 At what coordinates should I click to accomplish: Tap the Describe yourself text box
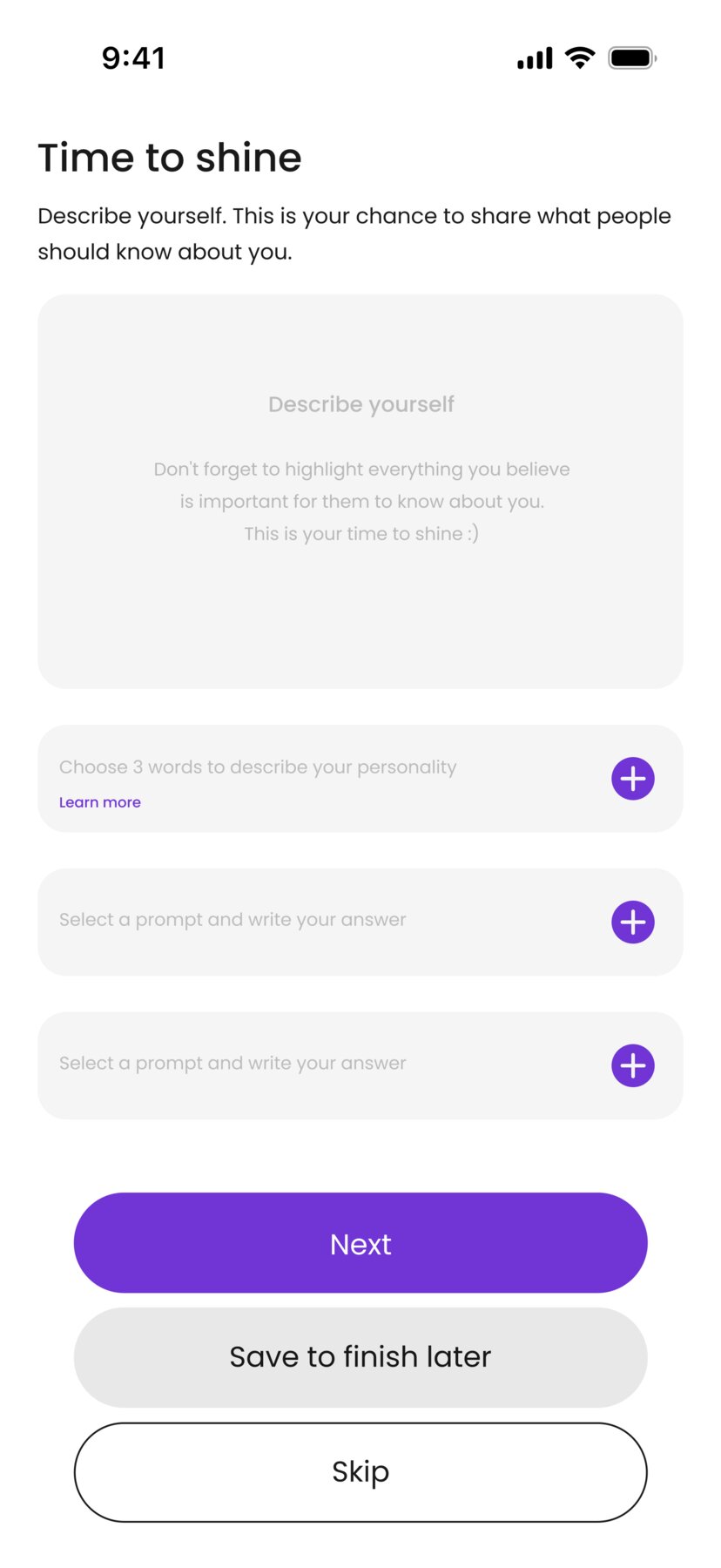tap(360, 491)
